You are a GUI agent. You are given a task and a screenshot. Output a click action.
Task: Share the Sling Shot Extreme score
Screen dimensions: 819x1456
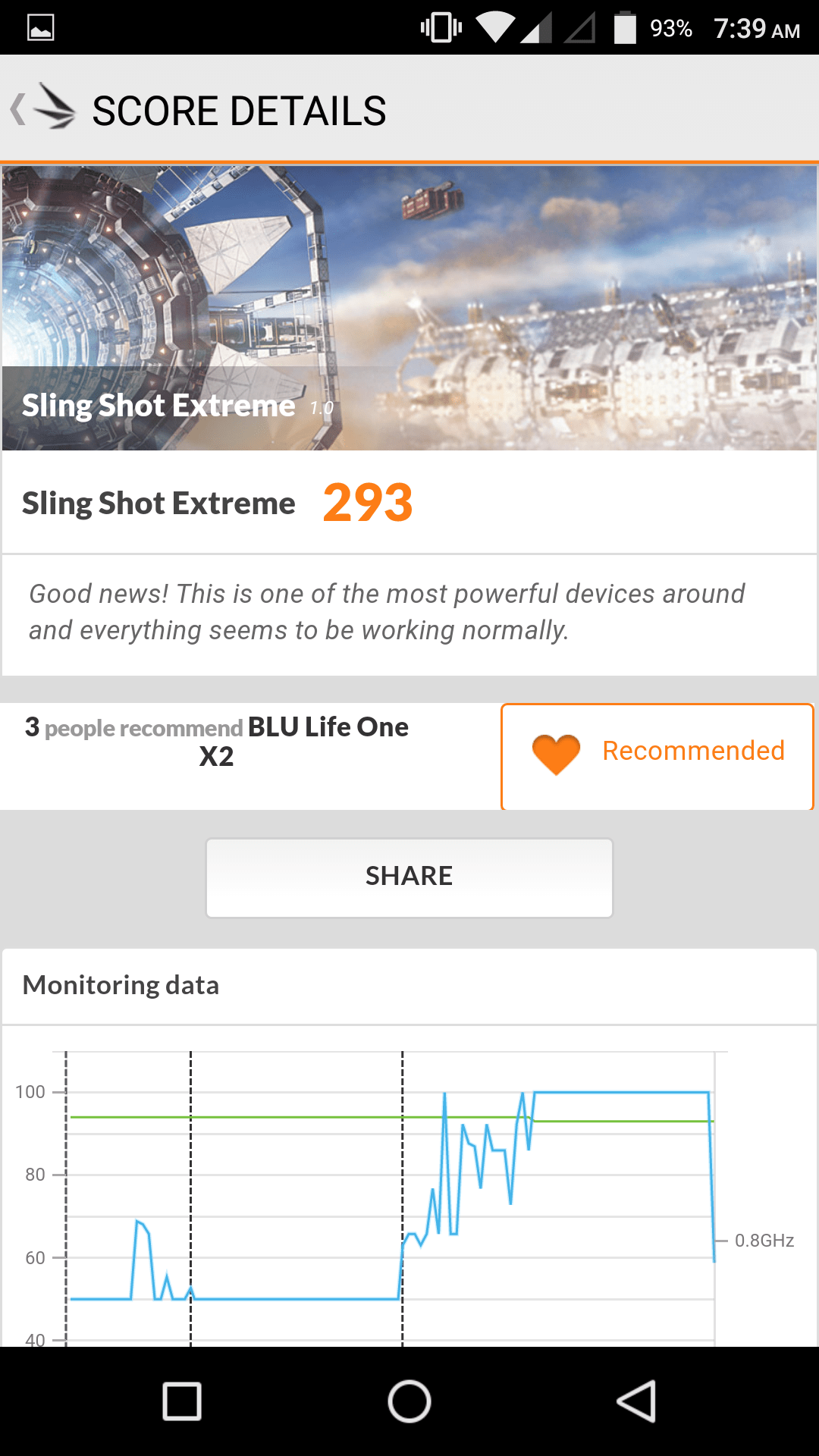click(x=409, y=877)
